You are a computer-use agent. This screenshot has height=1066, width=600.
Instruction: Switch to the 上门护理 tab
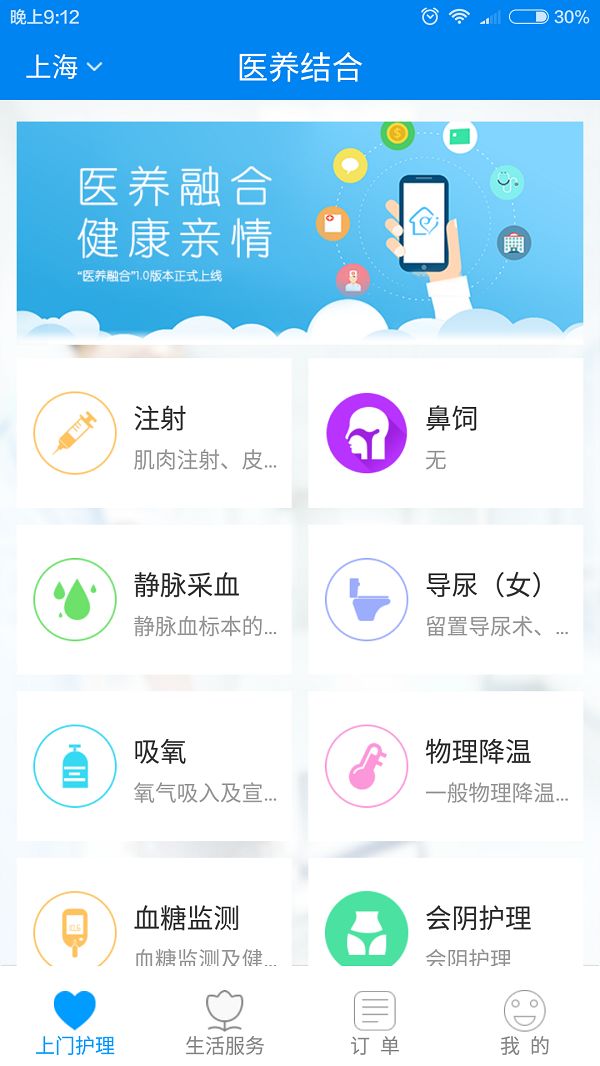coord(75,1022)
